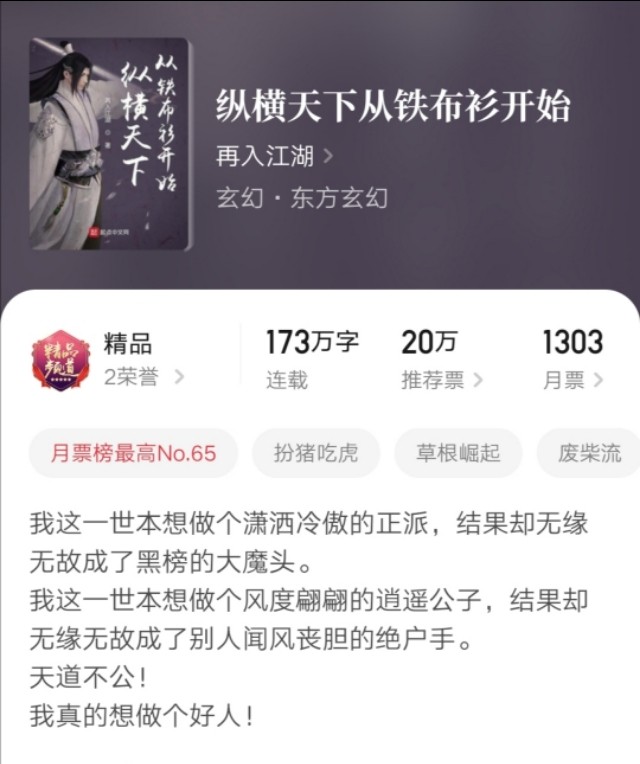Screen dimensions: 640x764
Task: Open the 玄幻·东方玄幻 category
Action: point(302,198)
